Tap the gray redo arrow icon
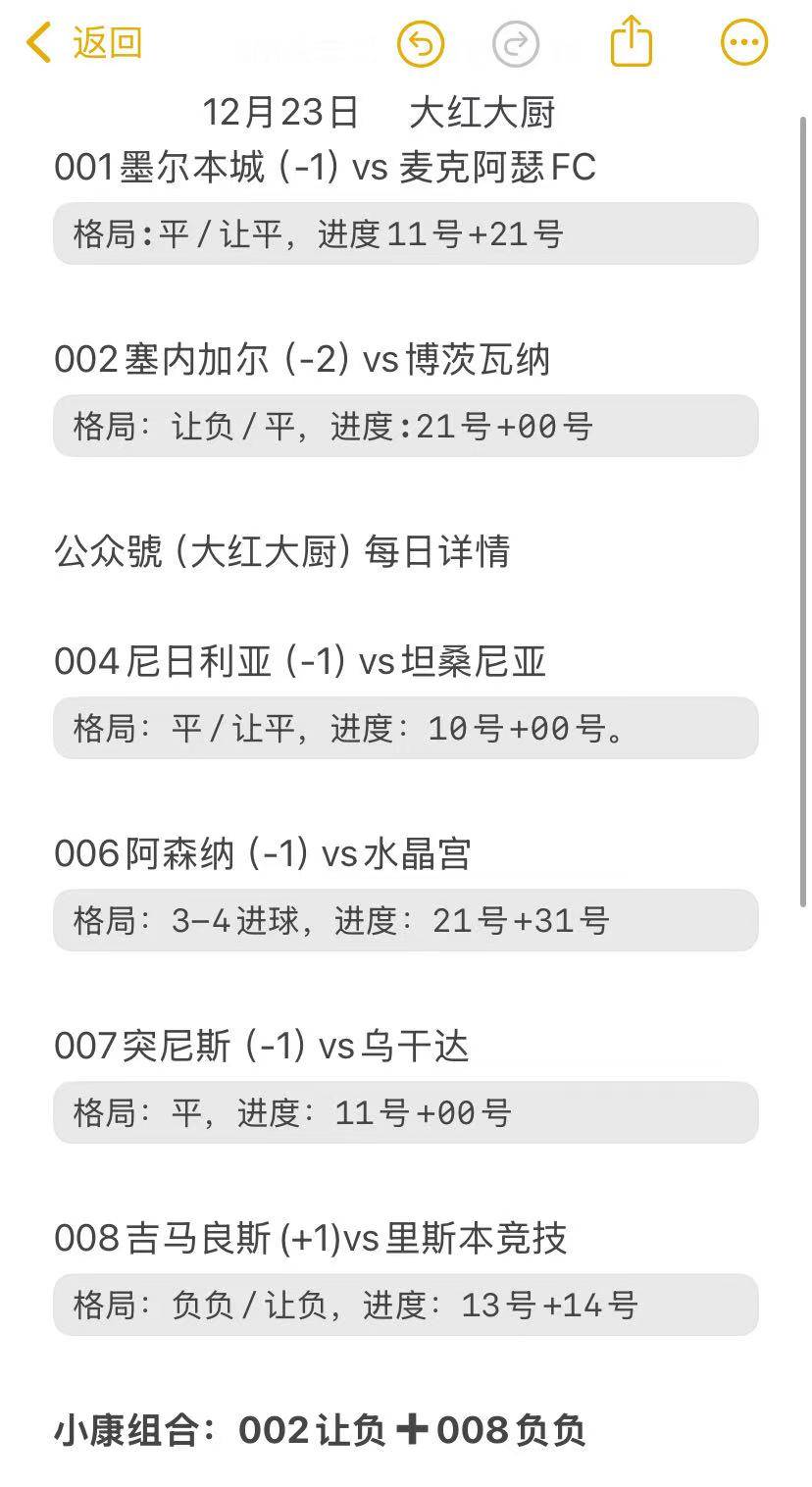812x1487 pixels. point(517,42)
